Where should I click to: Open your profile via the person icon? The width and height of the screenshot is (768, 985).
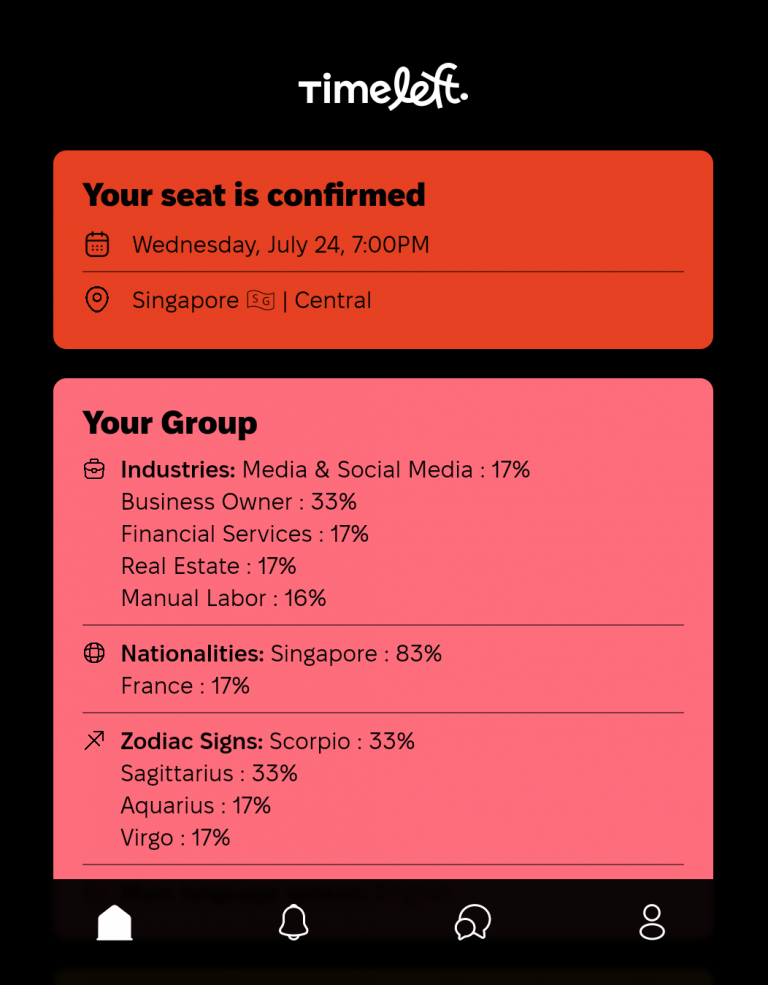(651, 922)
